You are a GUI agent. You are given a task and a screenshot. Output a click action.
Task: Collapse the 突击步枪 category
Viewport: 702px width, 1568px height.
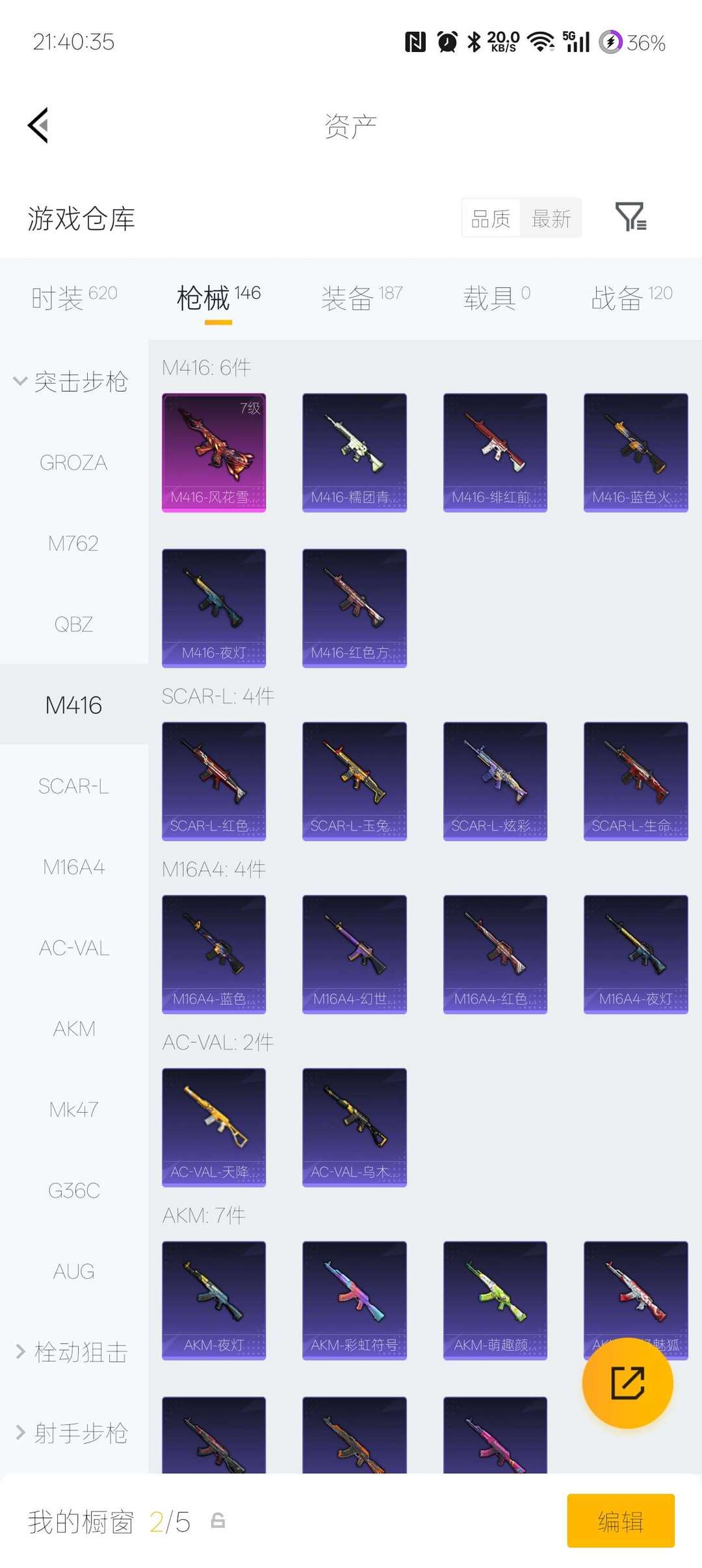pos(71,381)
